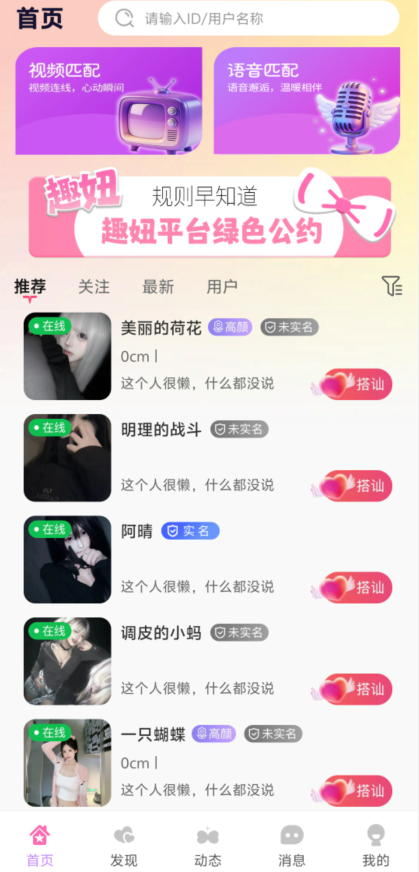
Task: Switch to the 关注 tab
Action: (x=93, y=287)
